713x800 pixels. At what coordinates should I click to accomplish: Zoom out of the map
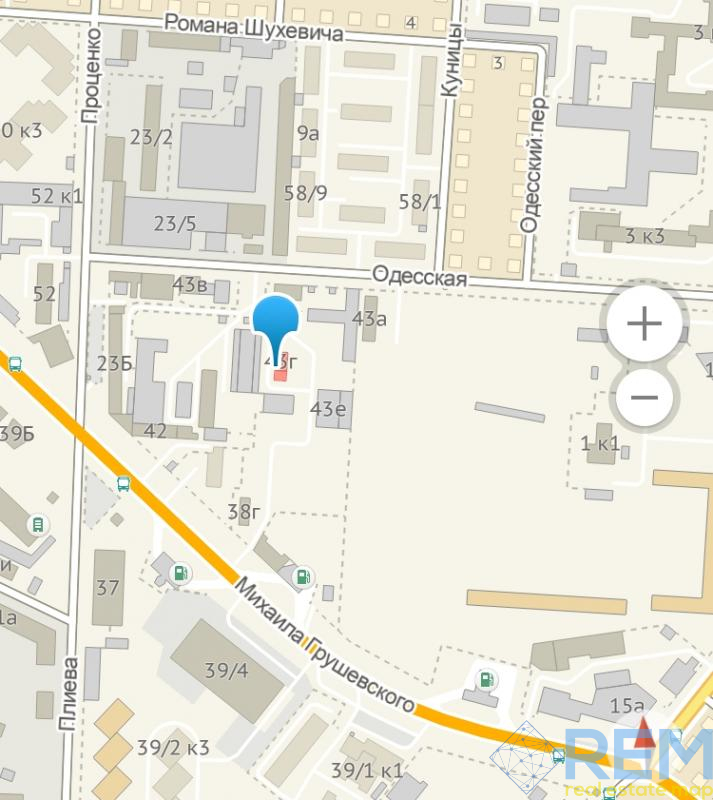(644, 398)
